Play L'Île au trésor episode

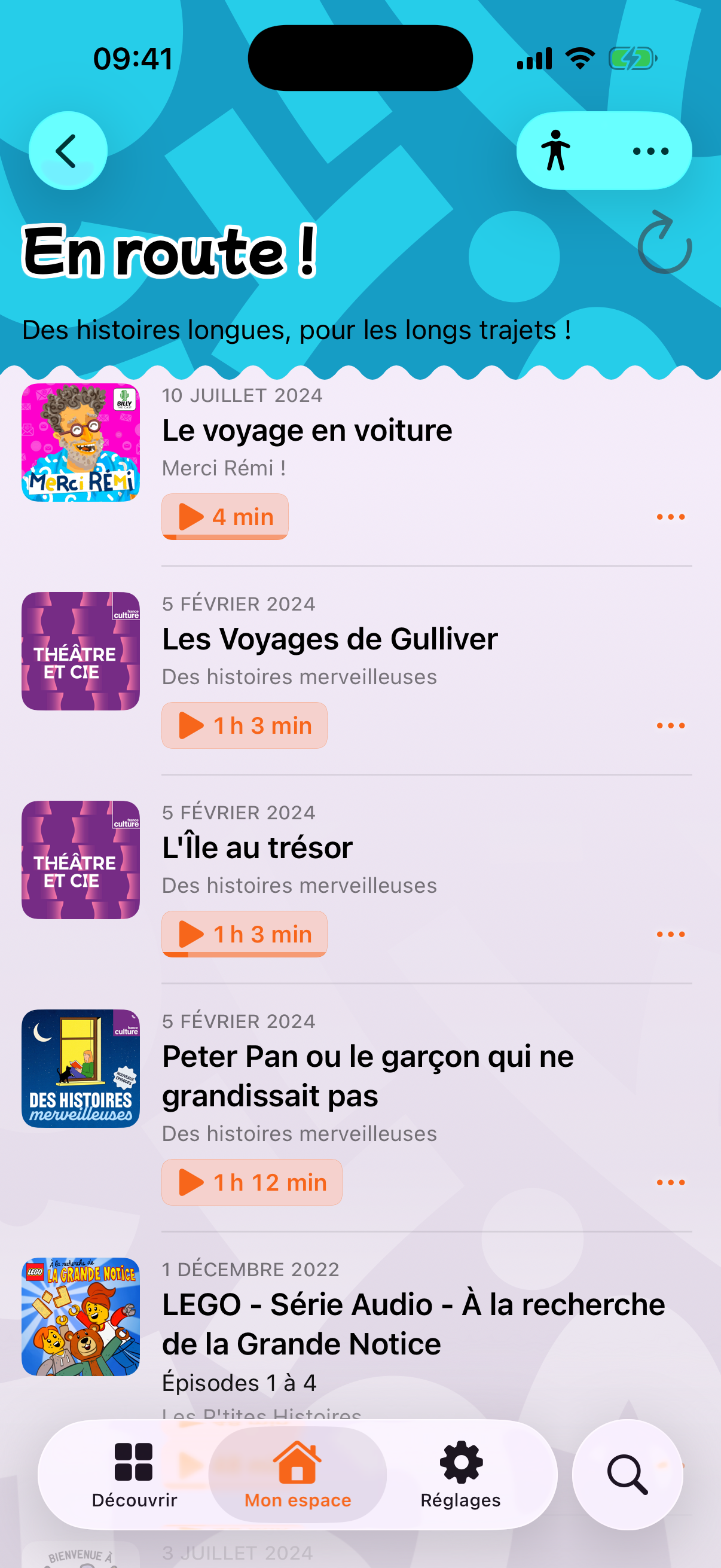244,934
